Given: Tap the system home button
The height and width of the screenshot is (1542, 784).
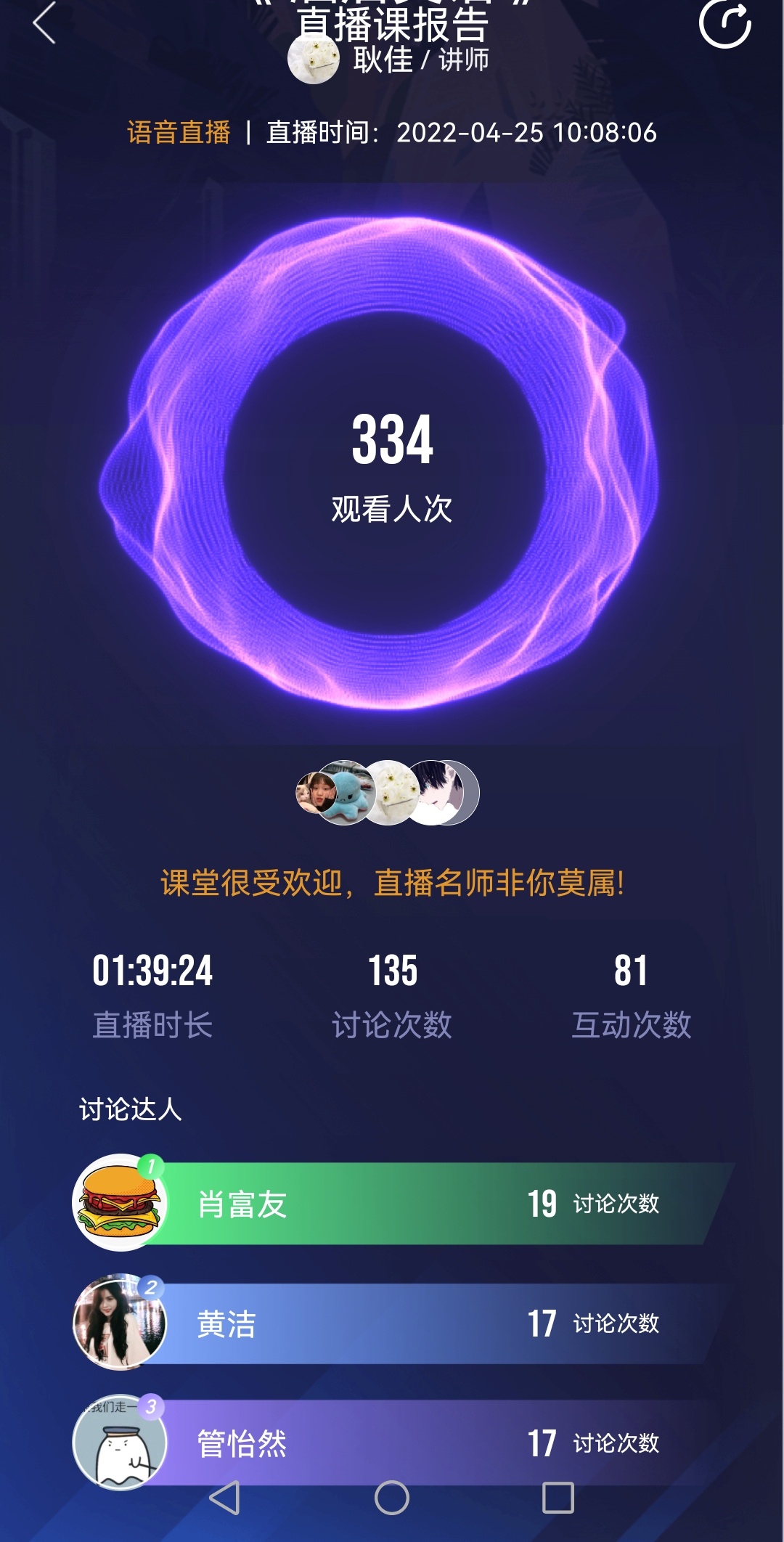Looking at the screenshot, I should (392, 1498).
